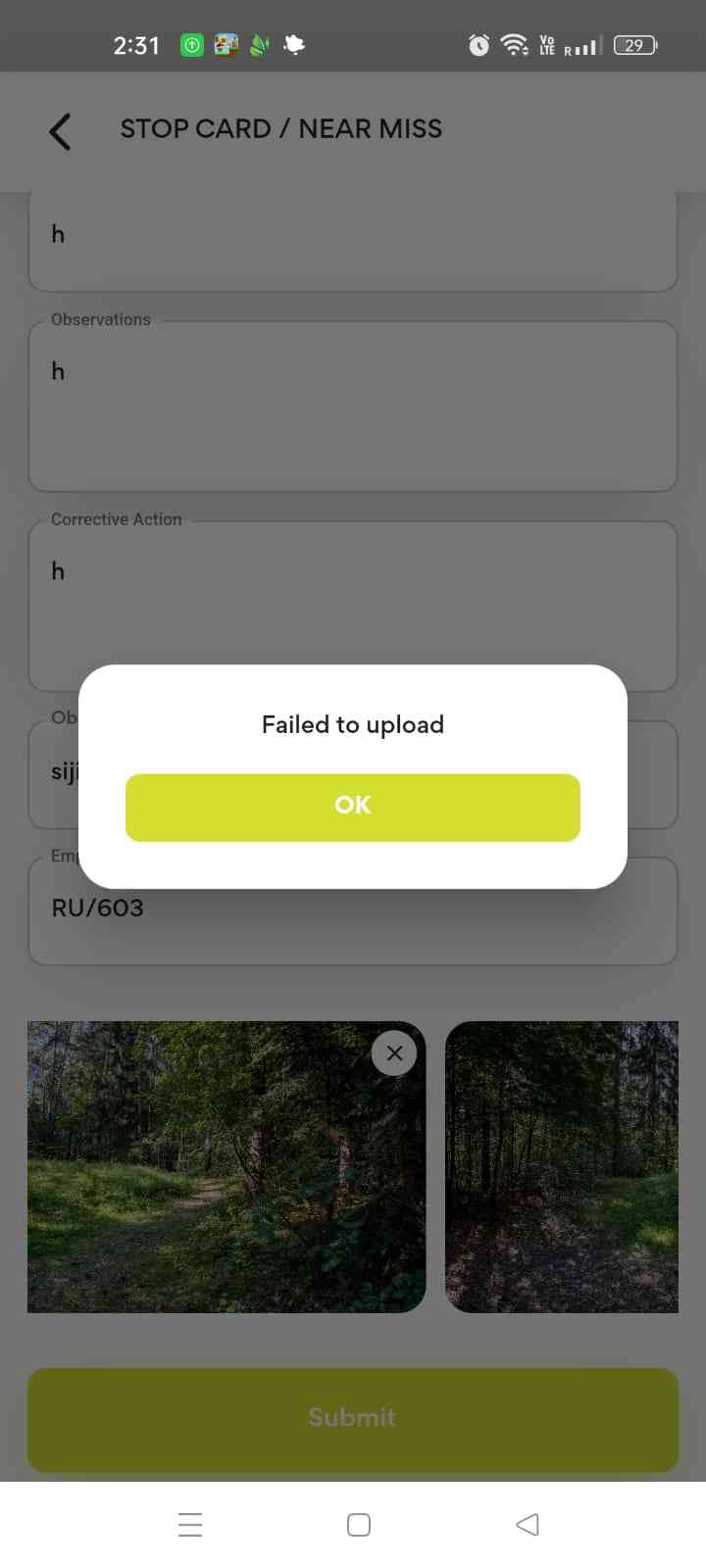
Task: Open the second attached forest photo
Action: (x=562, y=1166)
